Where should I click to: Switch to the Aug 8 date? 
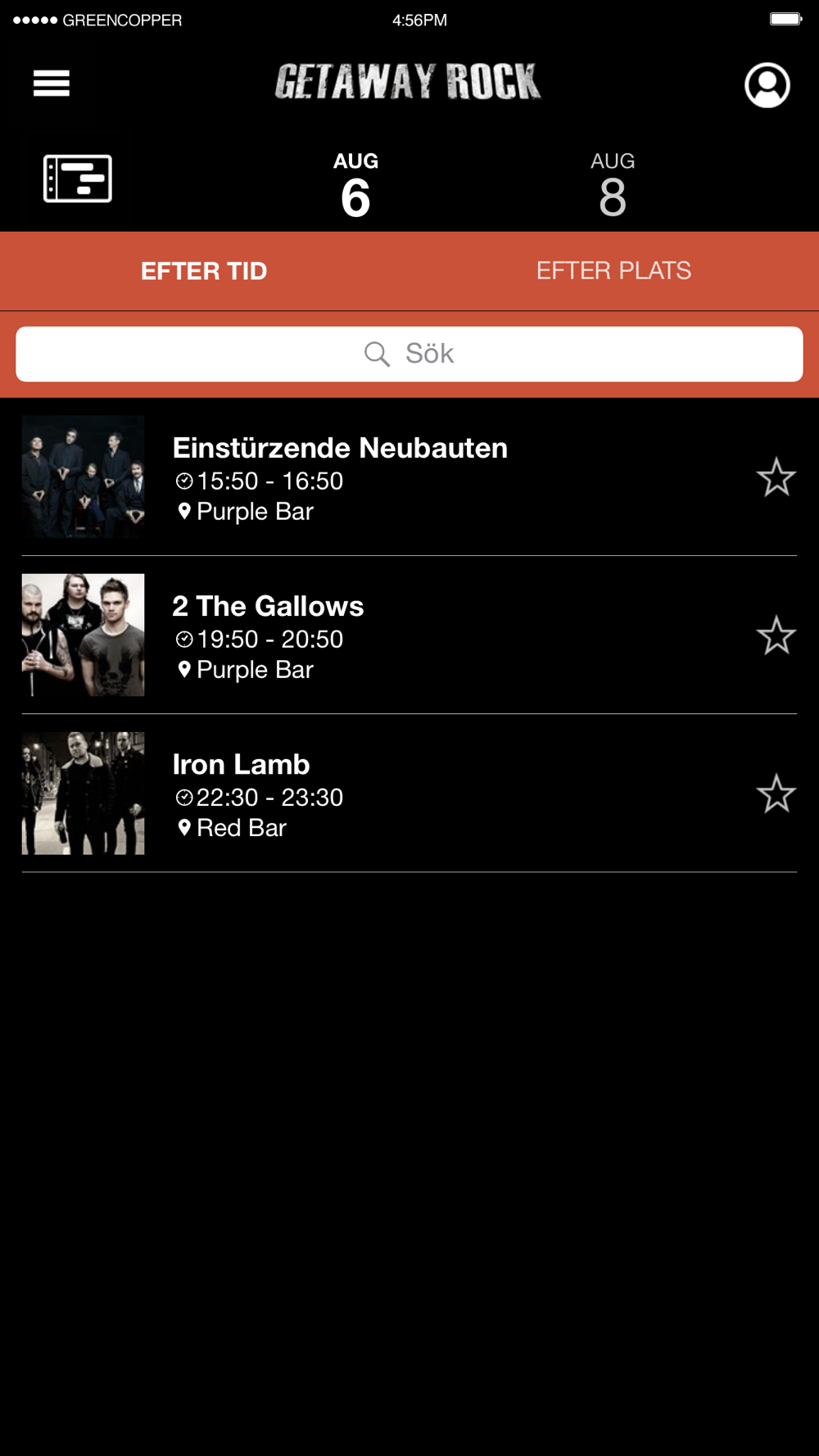point(613,185)
